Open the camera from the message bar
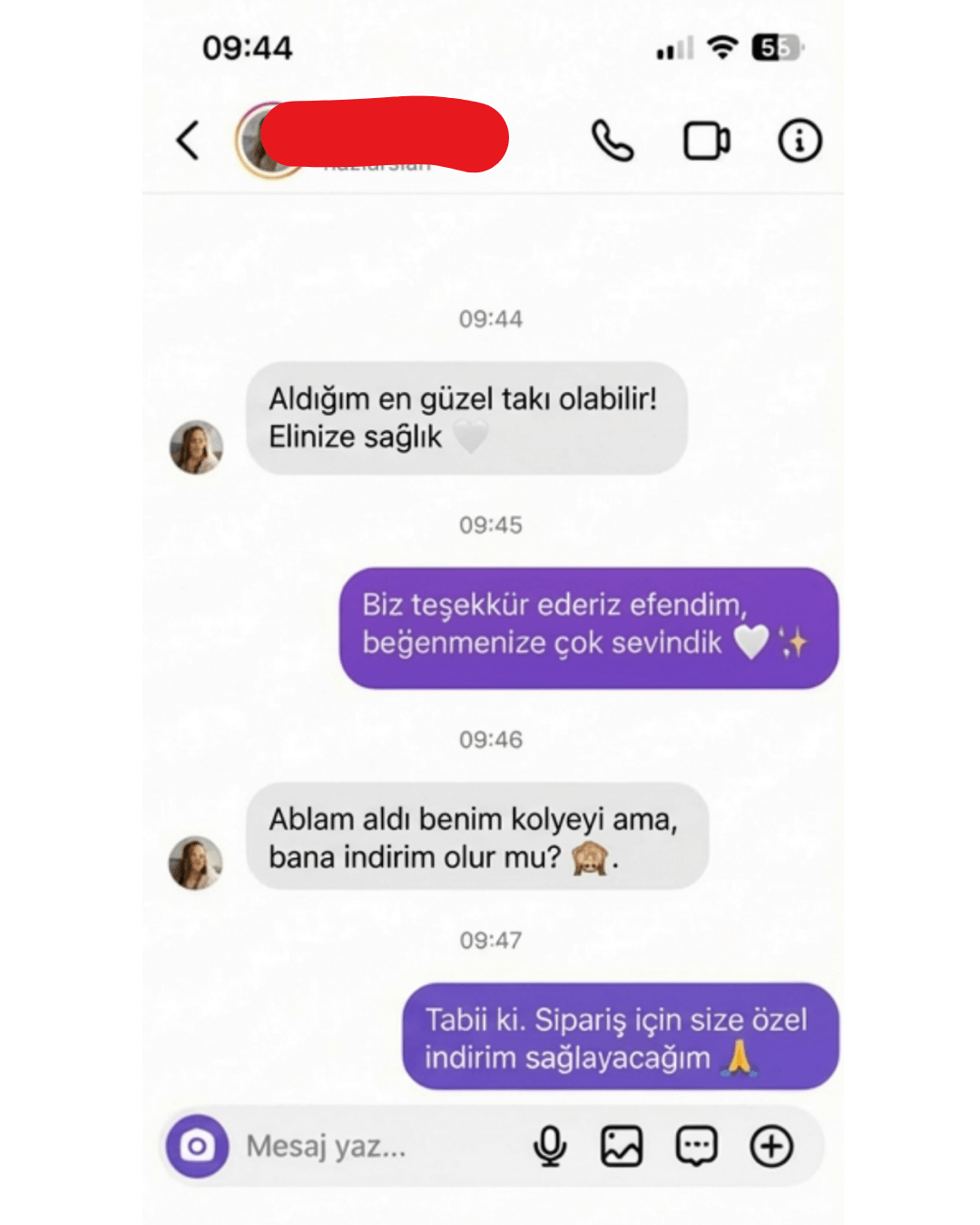Viewport: 980px width, 1225px height. point(197,1146)
